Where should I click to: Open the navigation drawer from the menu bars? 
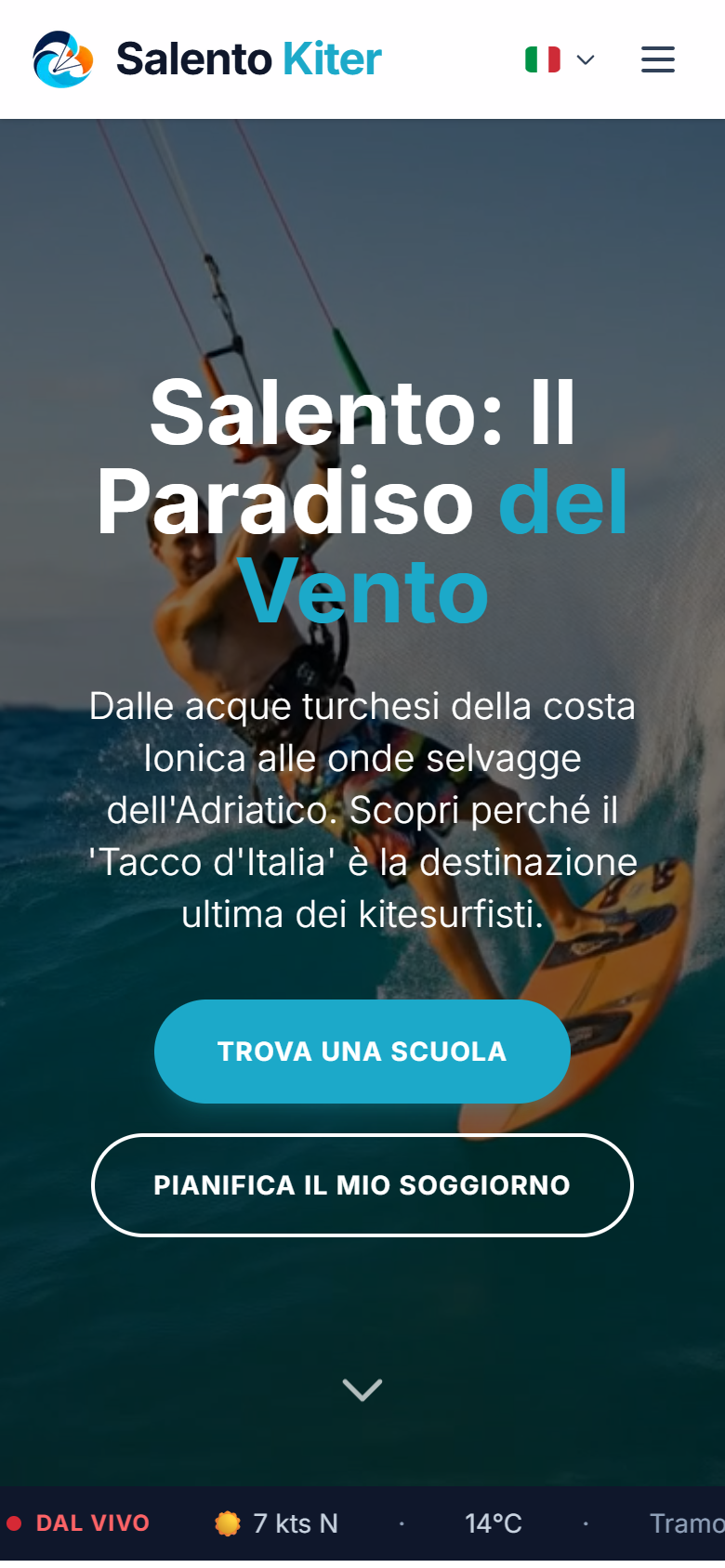[657, 59]
